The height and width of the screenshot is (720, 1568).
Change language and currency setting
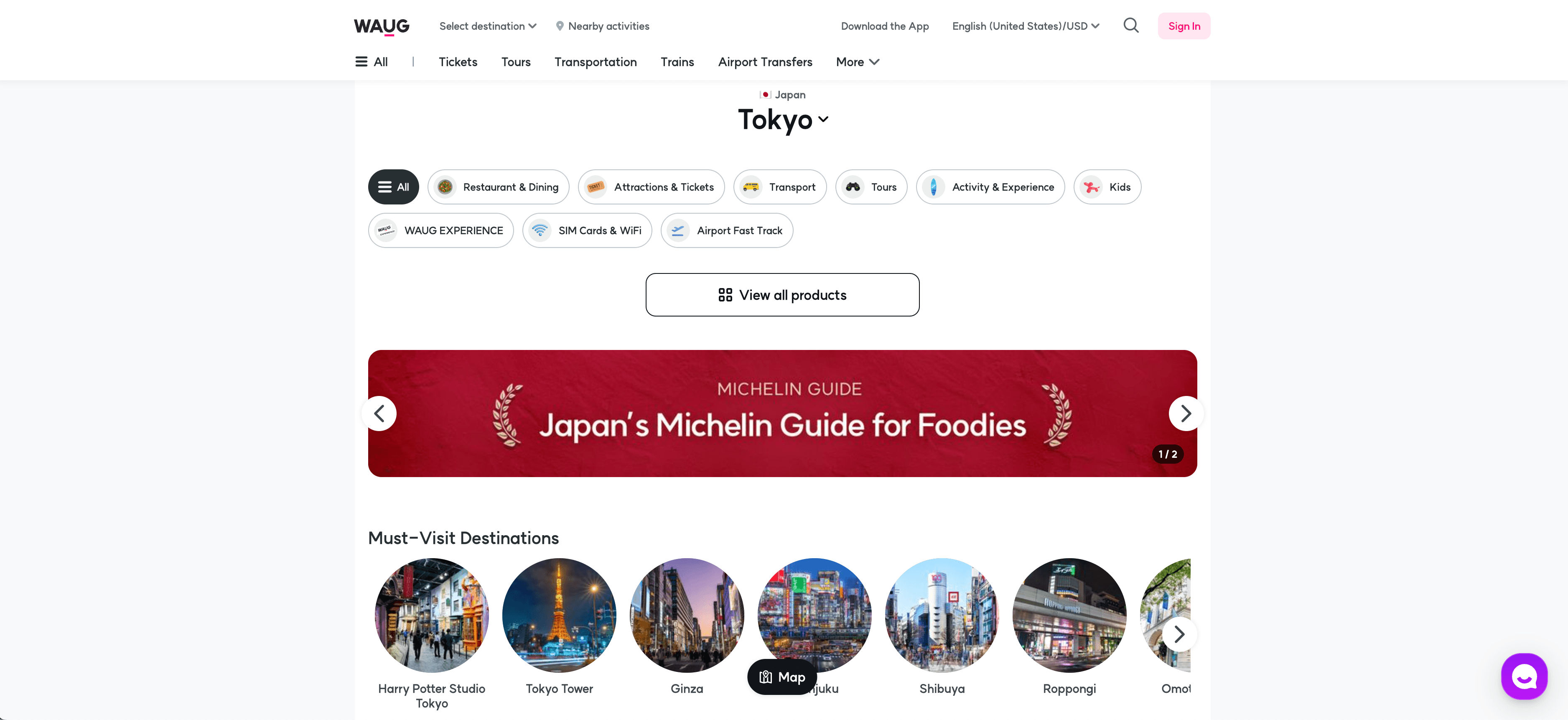[1025, 26]
